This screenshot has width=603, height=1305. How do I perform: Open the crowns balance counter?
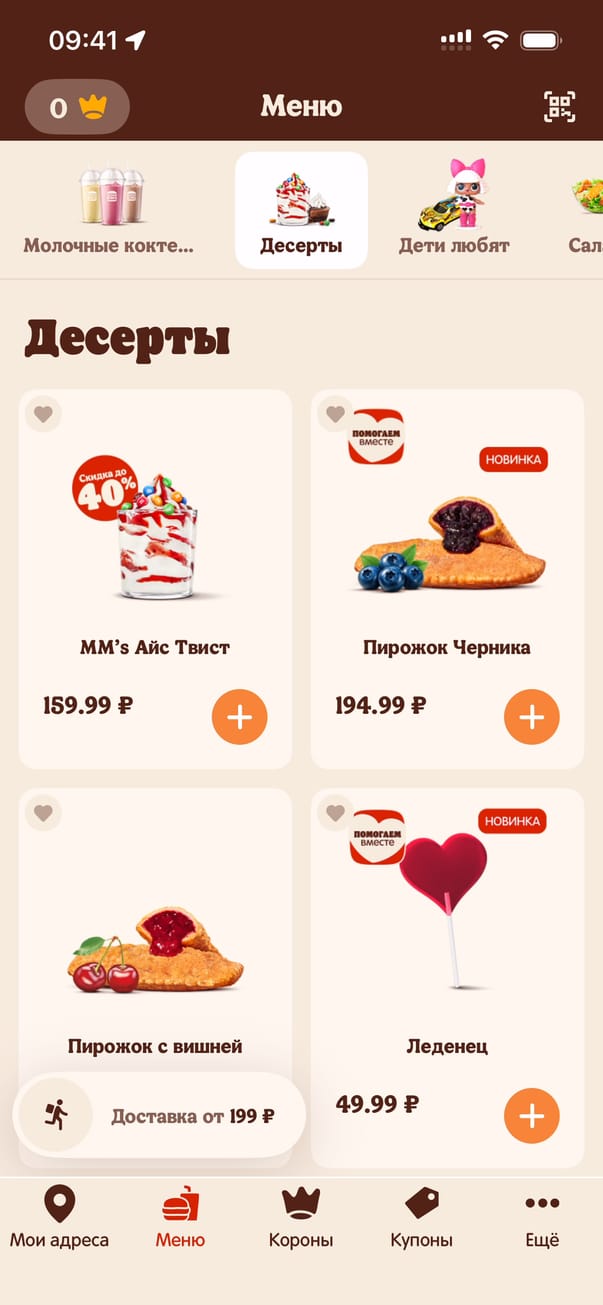pyautogui.click(x=77, y=107)
